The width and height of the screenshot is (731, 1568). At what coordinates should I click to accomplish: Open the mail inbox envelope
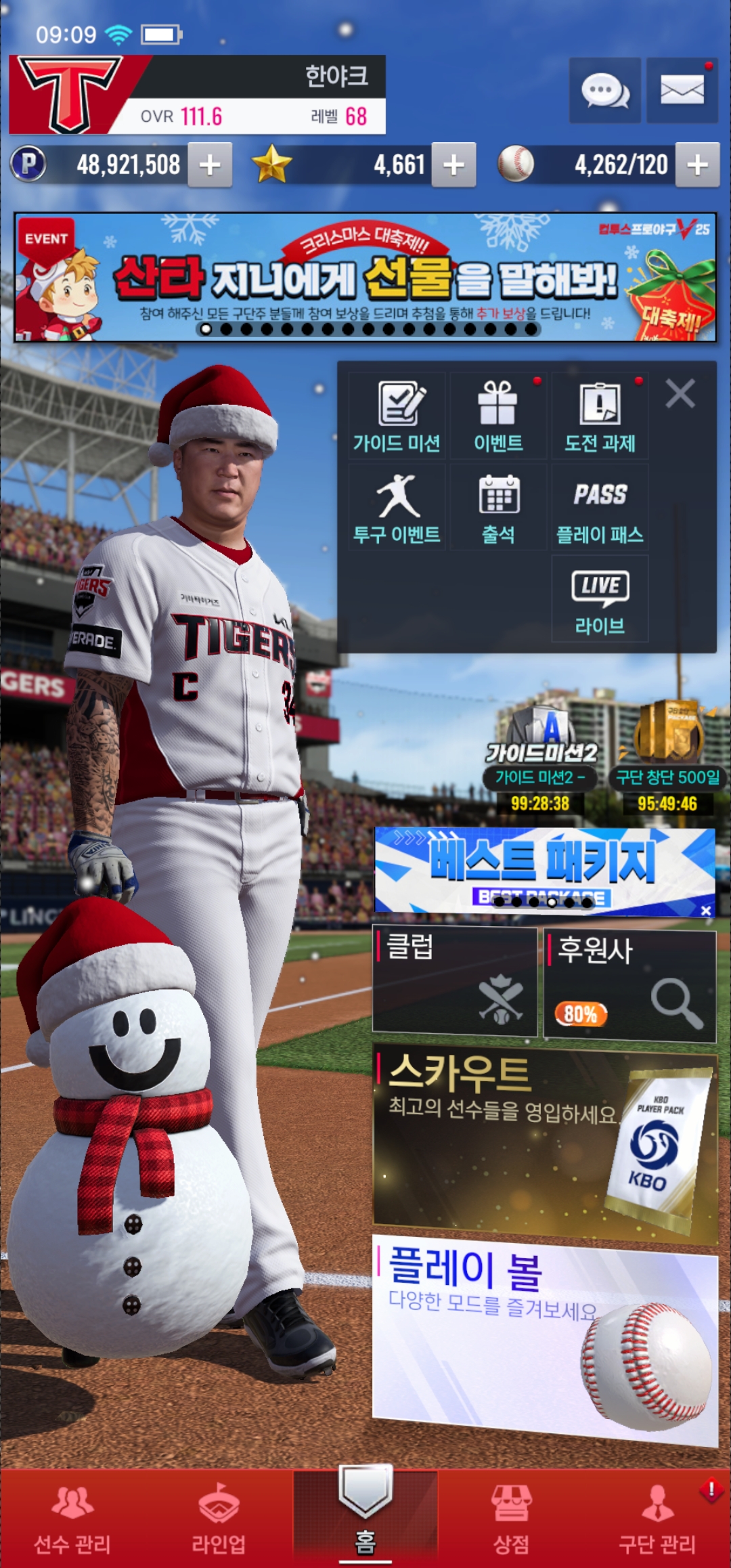pos(682,91)
